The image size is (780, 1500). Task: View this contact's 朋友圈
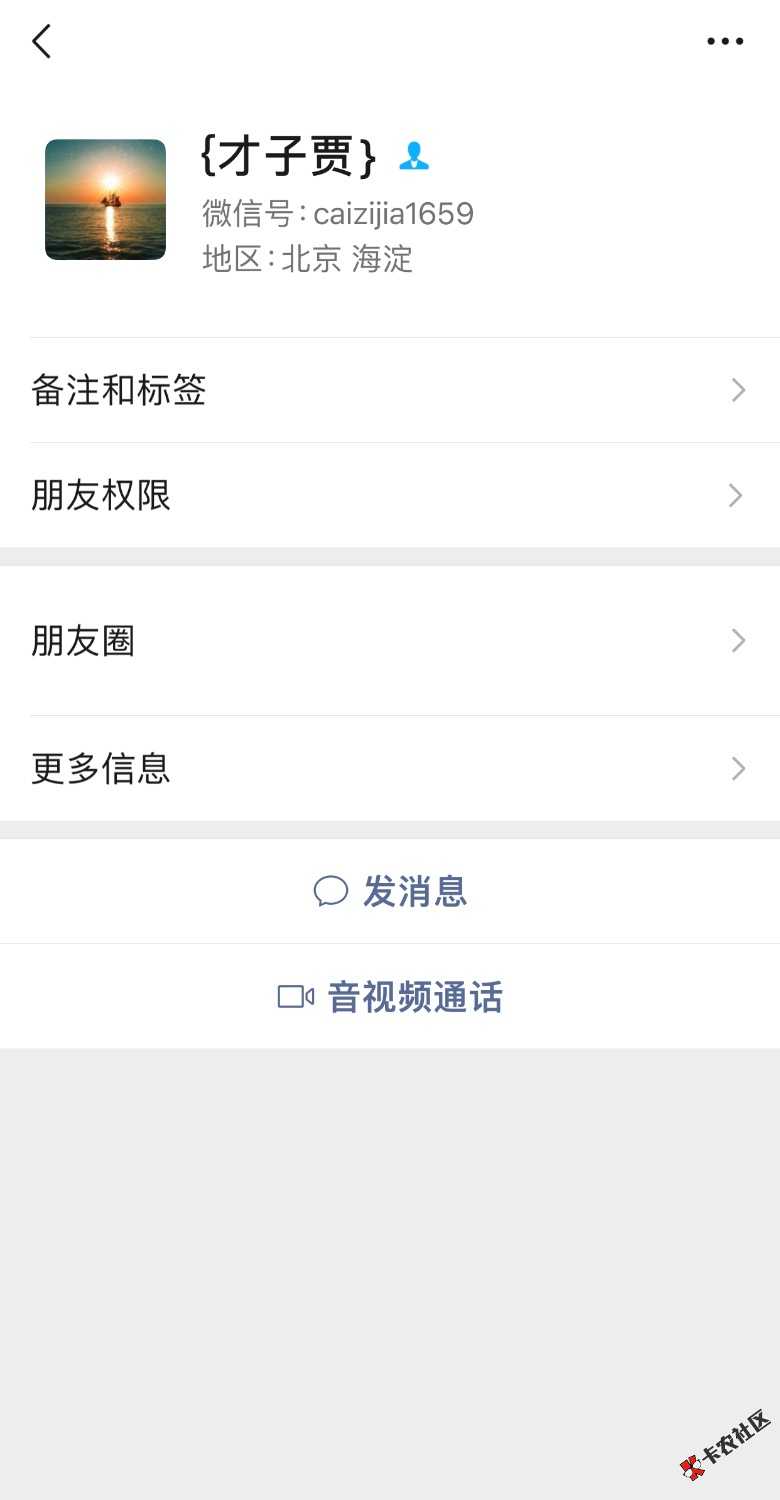390,641
